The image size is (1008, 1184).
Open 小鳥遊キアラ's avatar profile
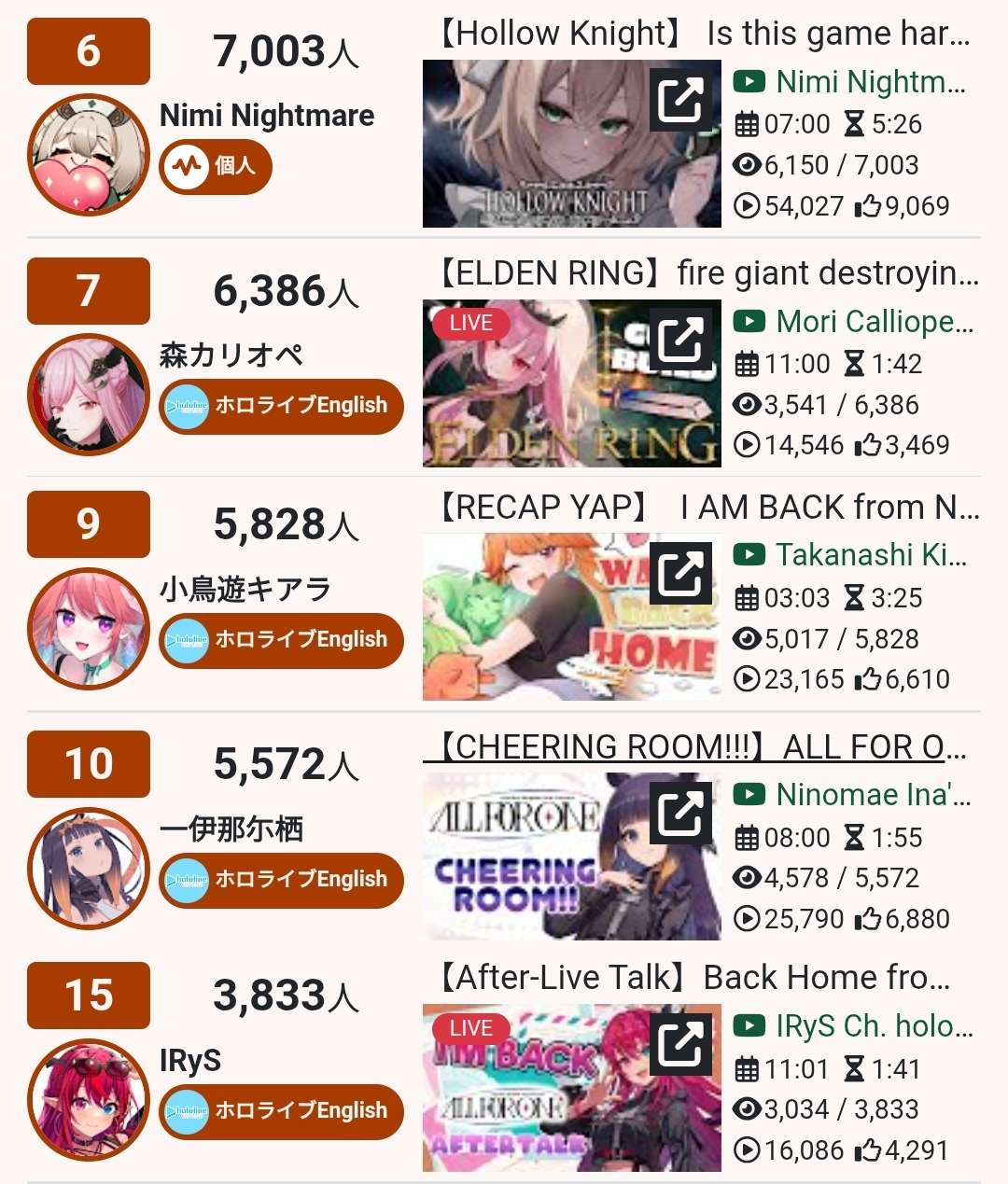(89, 628)
